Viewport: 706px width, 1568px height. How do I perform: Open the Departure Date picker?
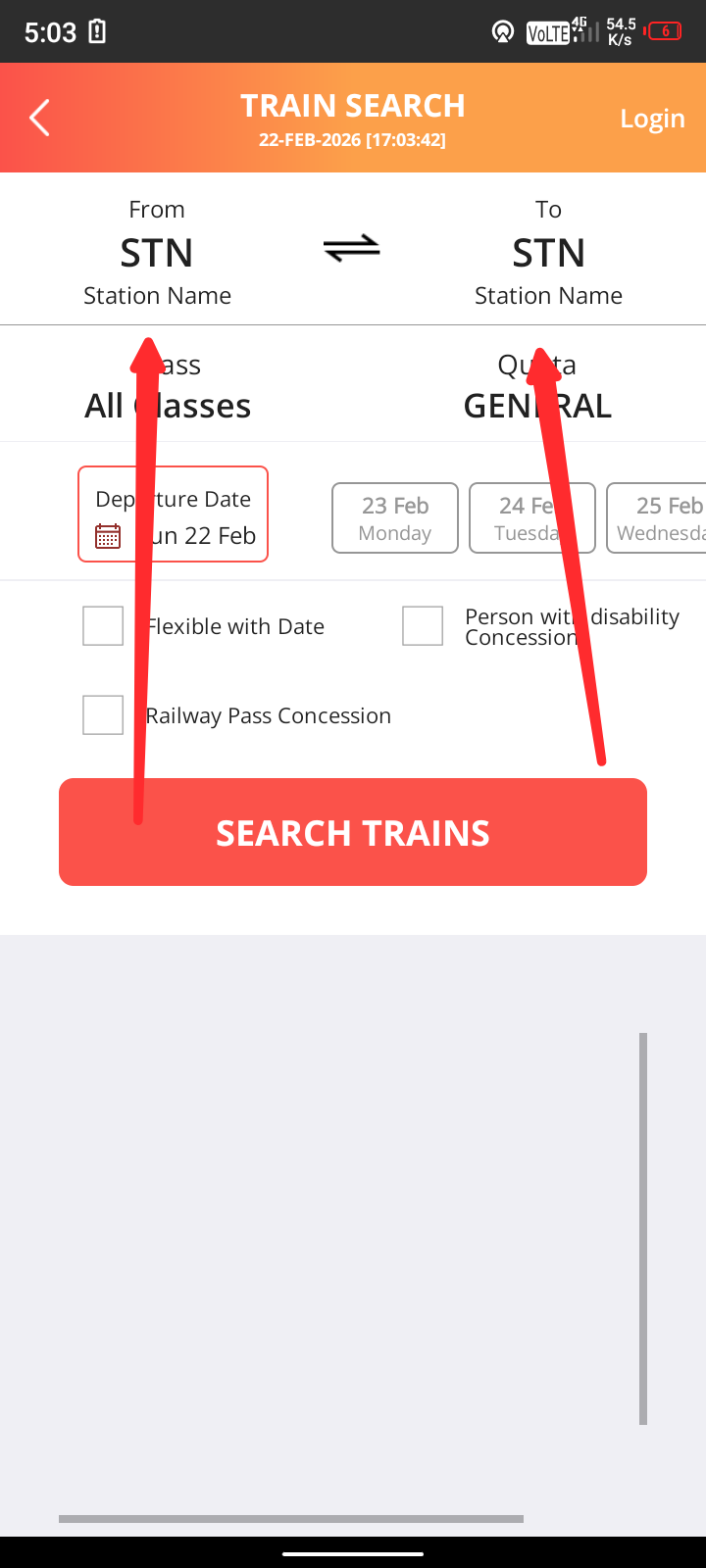(174, 514)
